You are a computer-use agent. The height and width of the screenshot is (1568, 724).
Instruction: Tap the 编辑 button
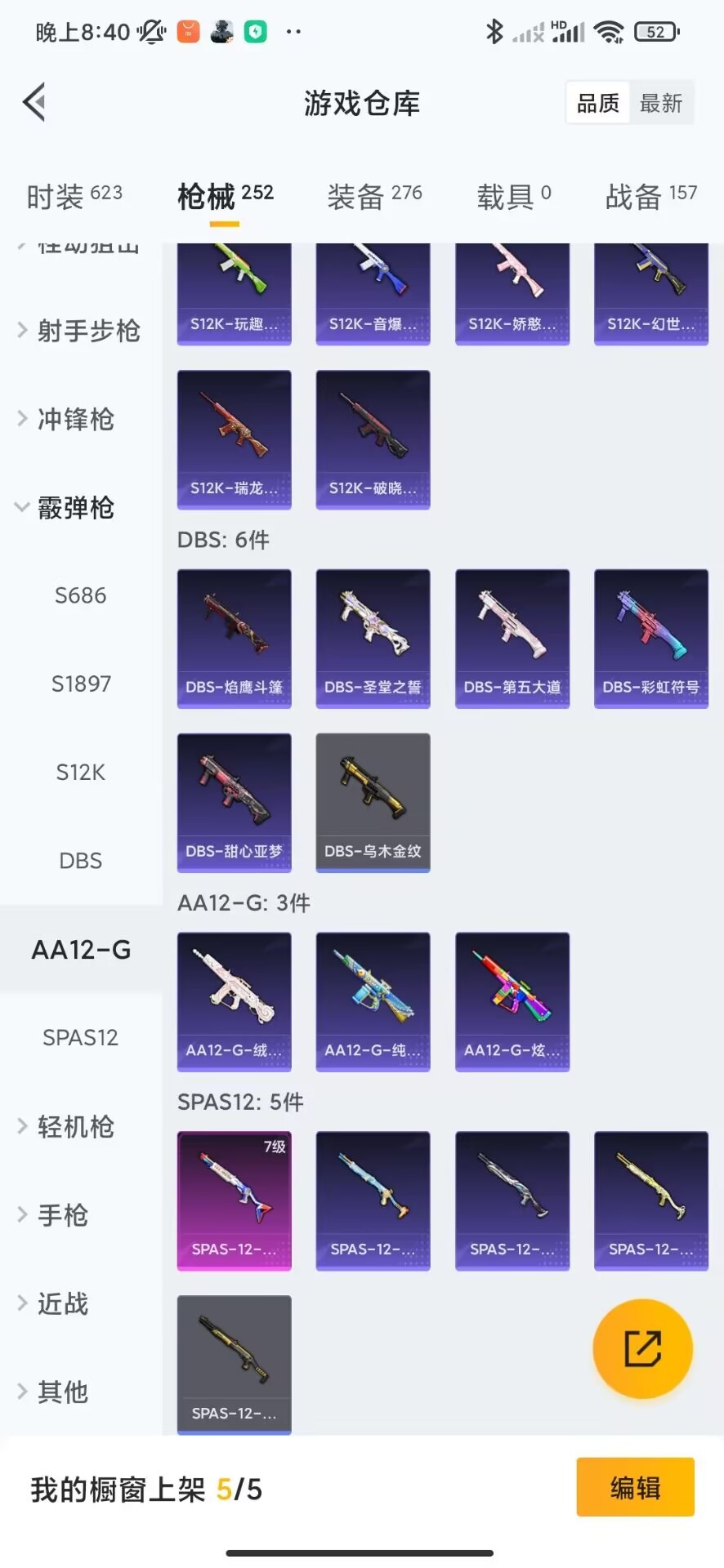pyautogui.click(x=635, y=1487)
